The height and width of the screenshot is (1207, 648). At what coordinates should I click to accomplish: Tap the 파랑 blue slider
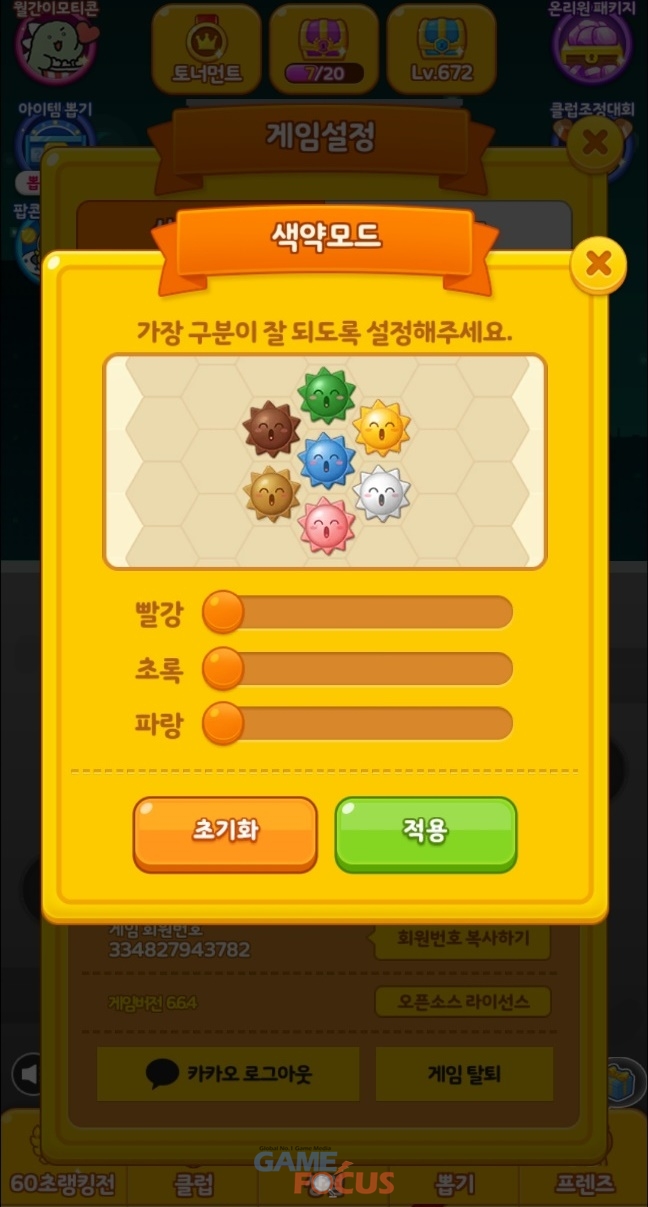click(358, 723)
